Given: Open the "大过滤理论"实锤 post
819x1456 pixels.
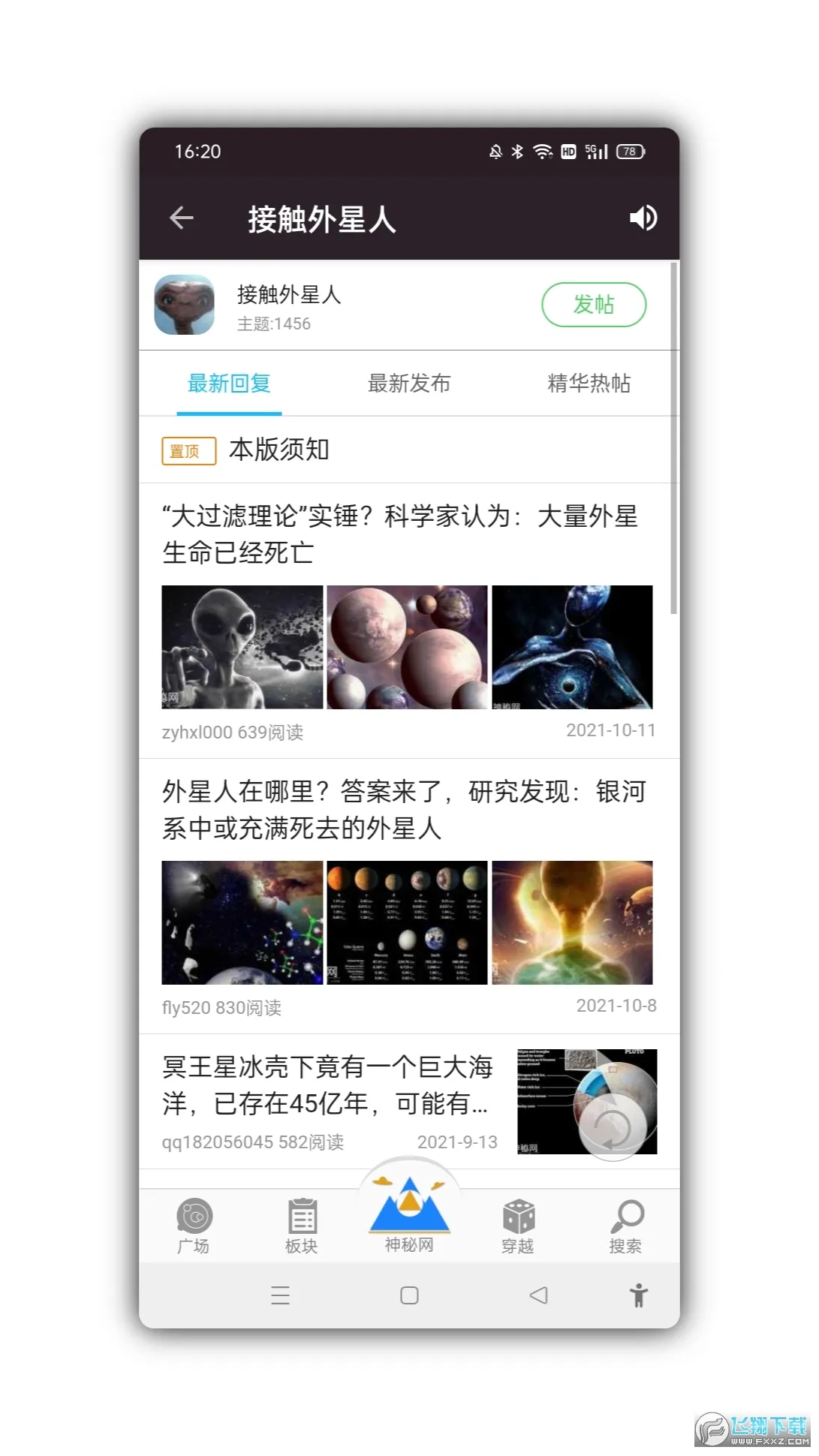Looking at the screenshot, I should coord(400,534).
